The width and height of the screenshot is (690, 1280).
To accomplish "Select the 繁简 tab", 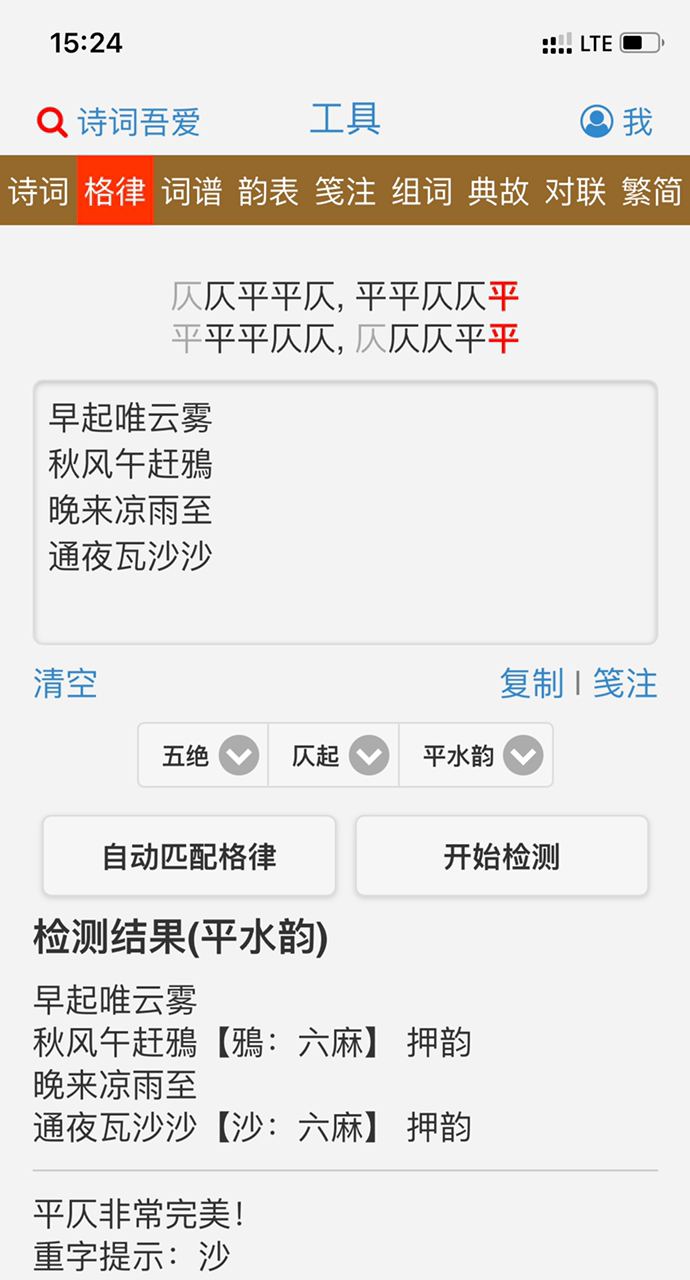I will pyautogui.click(x=651, y=191).
